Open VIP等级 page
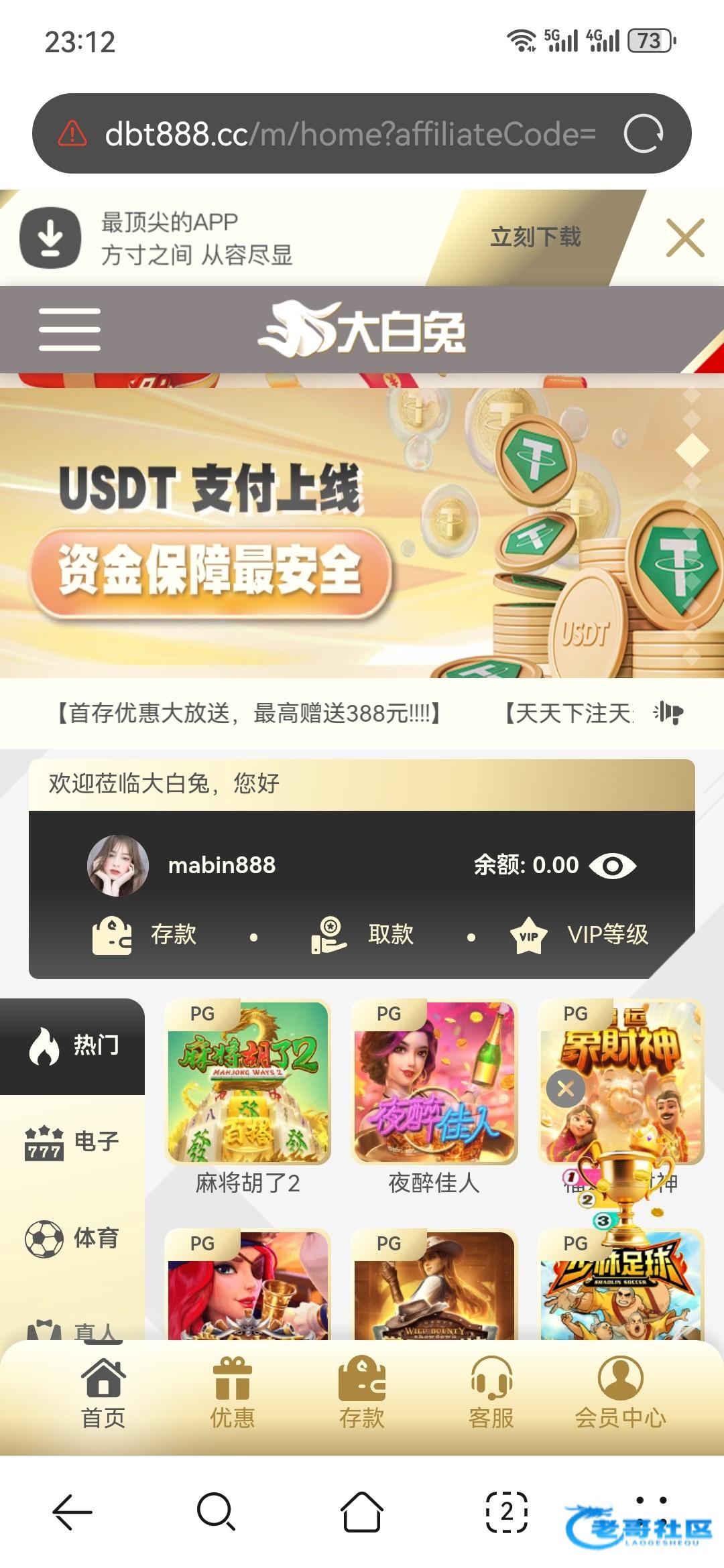 tap(581, 934)
